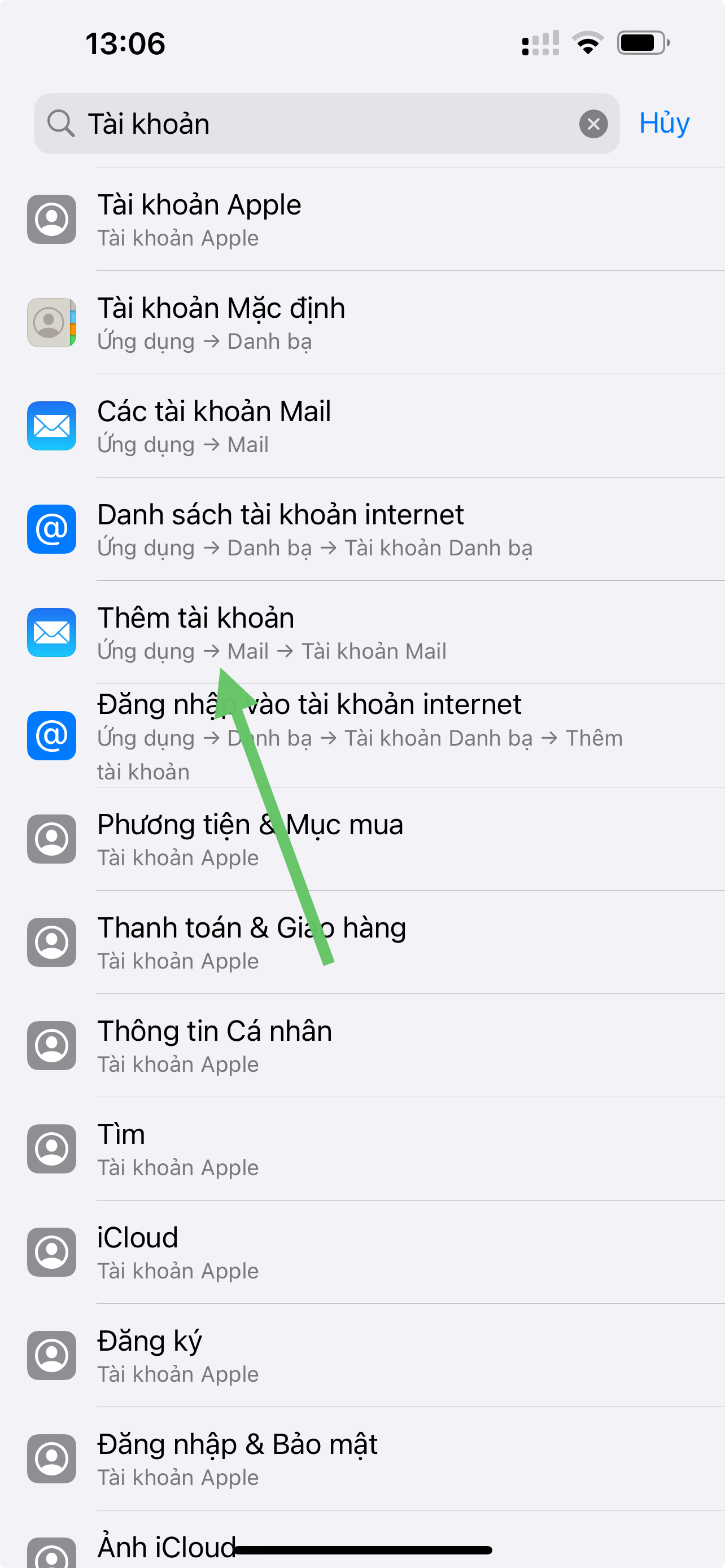Clear the search text
725x1568 pixels.
tap(593, 124)
